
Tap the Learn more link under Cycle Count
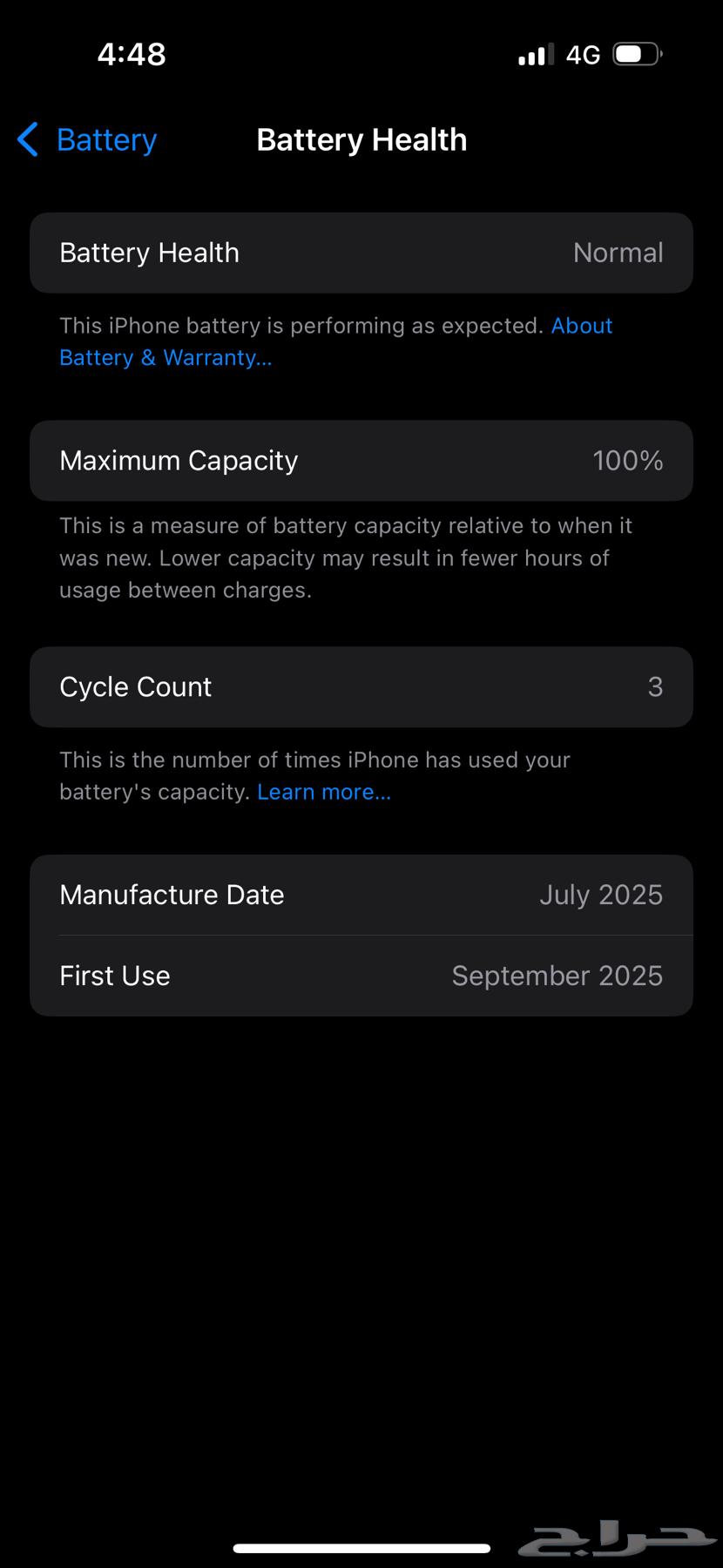(x=323, y=791)
